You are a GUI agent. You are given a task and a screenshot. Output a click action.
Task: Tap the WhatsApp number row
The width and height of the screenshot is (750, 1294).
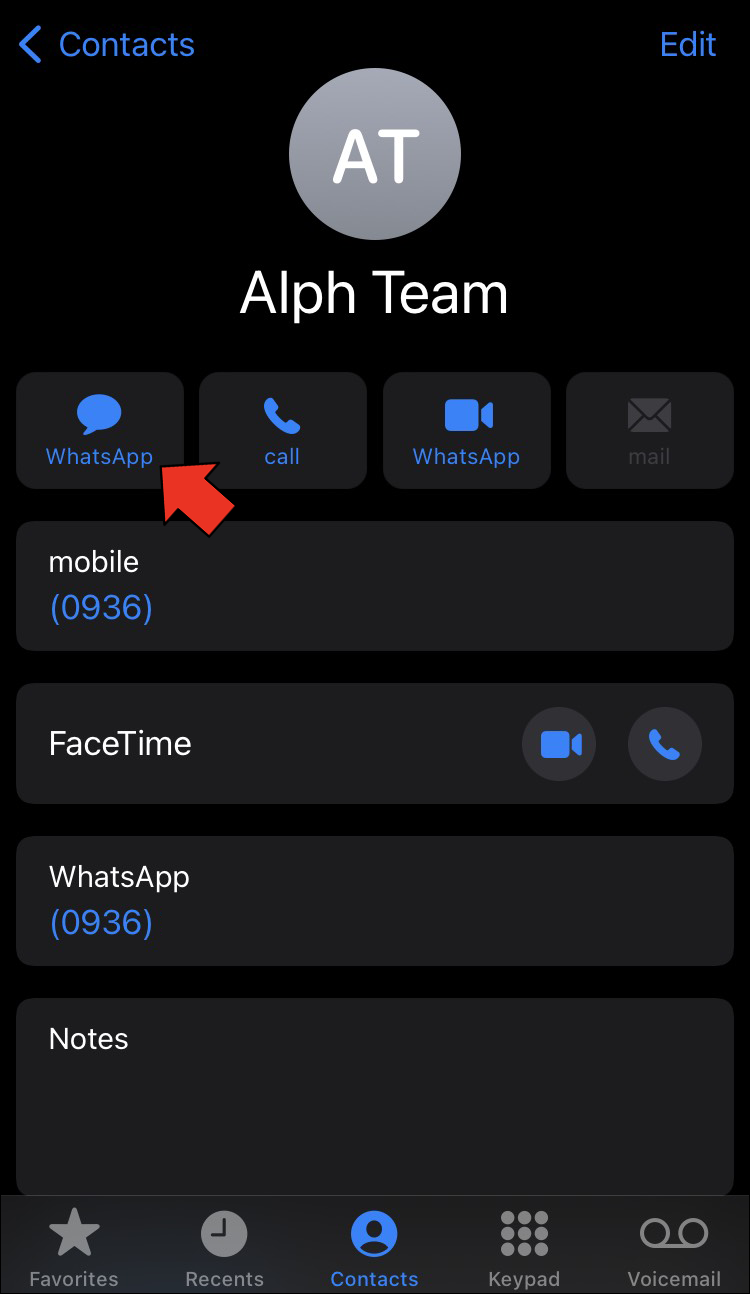click(374, 901)
